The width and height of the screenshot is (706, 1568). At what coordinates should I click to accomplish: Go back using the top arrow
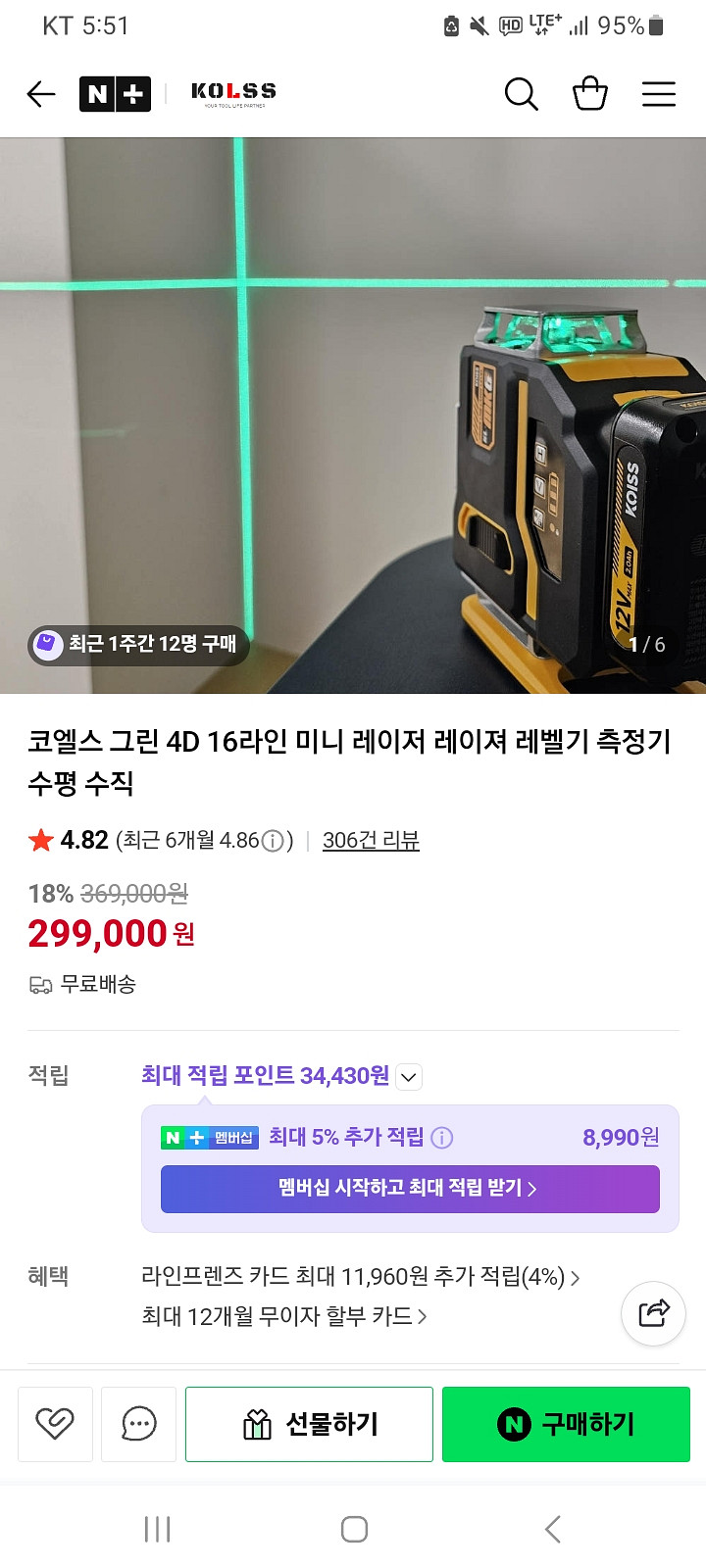click(x=41, y=94)
